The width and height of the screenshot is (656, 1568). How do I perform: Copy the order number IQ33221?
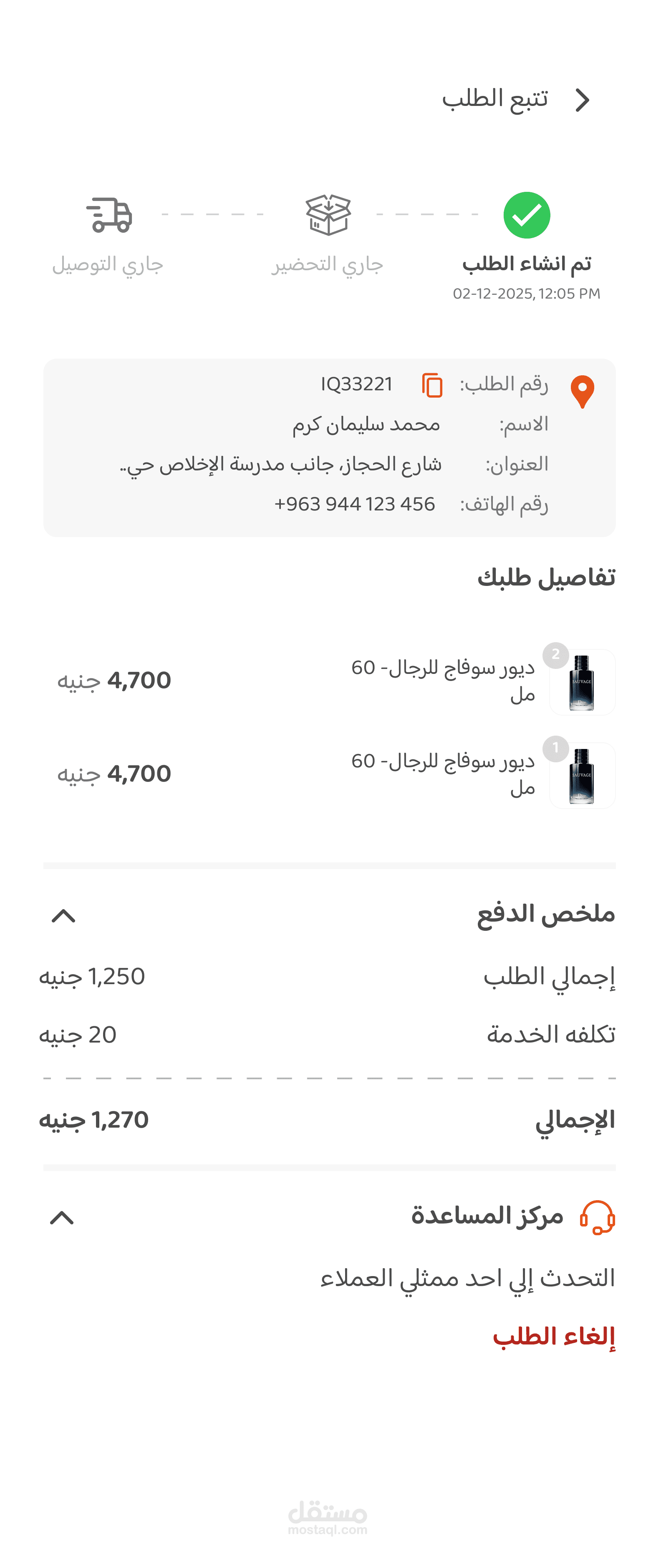point(432,385)
